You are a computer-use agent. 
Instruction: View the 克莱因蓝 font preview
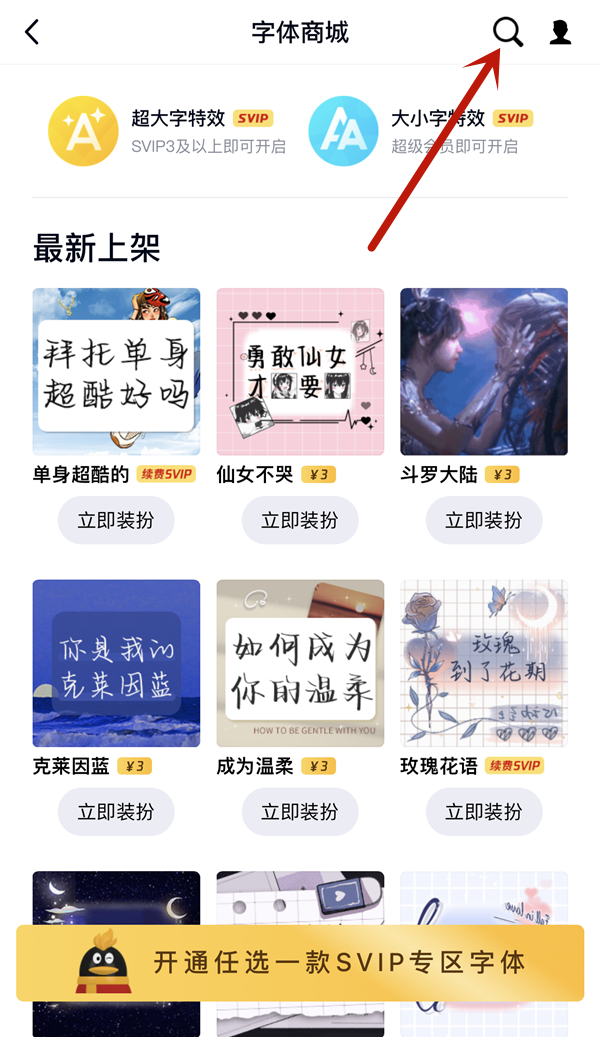pos(116,663)
